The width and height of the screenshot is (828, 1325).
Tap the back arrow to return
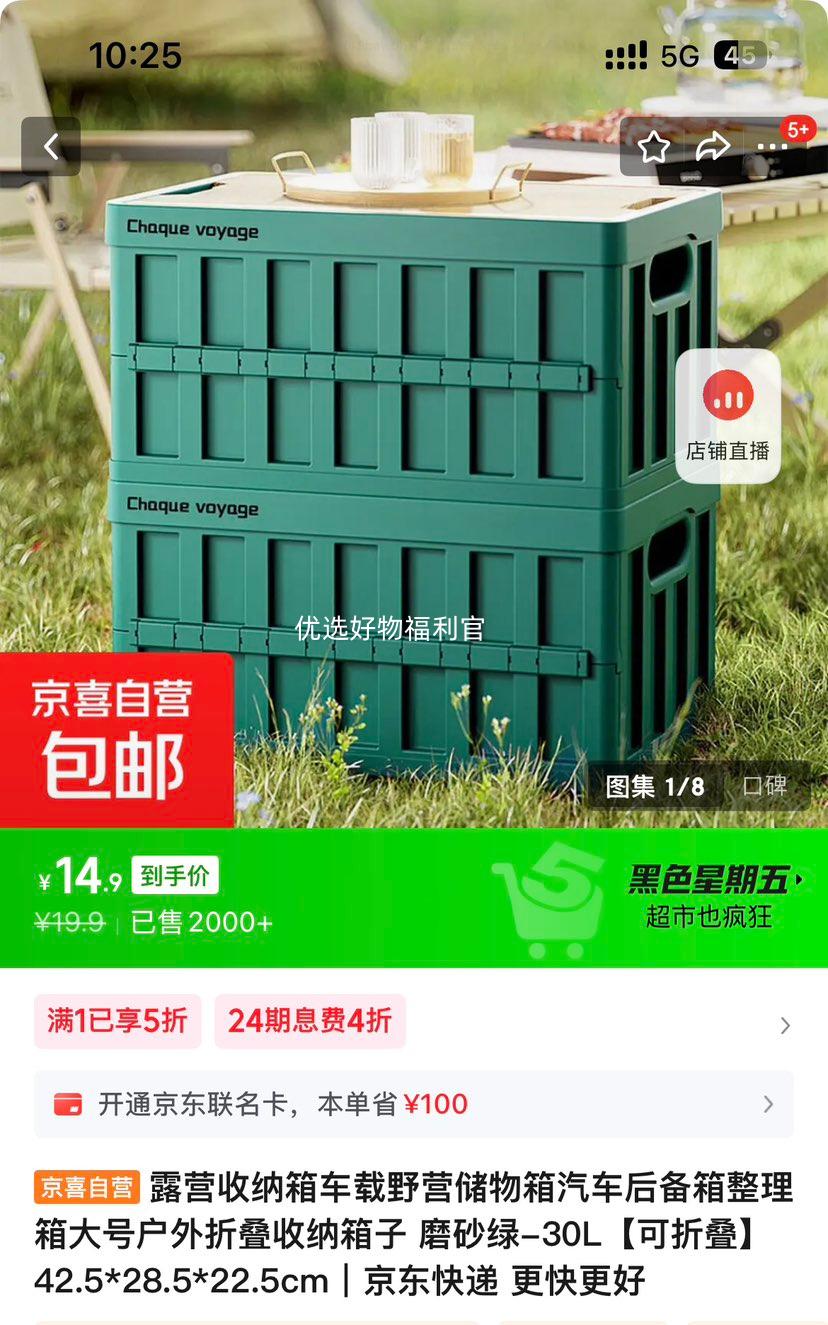50,145
